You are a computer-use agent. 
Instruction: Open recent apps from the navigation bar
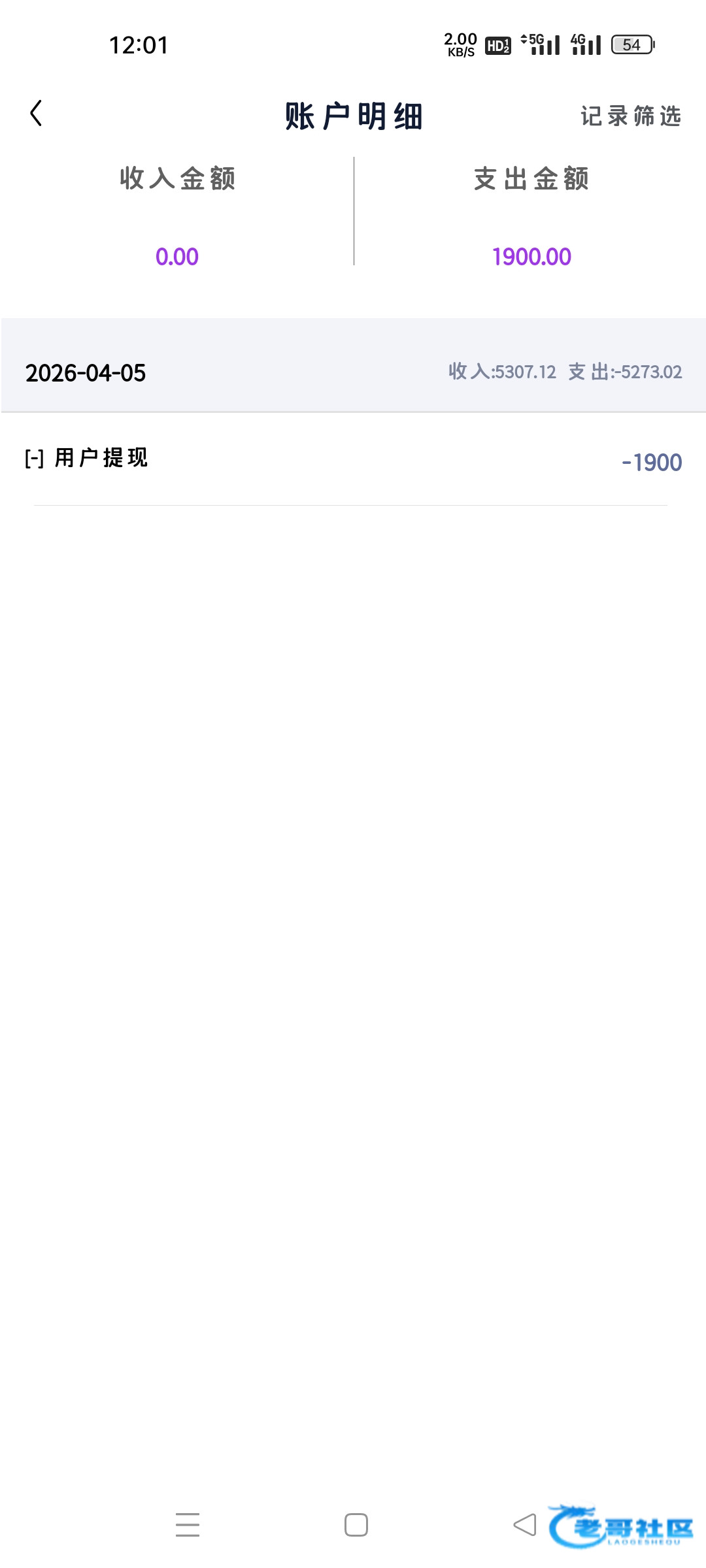[188, 1525]
